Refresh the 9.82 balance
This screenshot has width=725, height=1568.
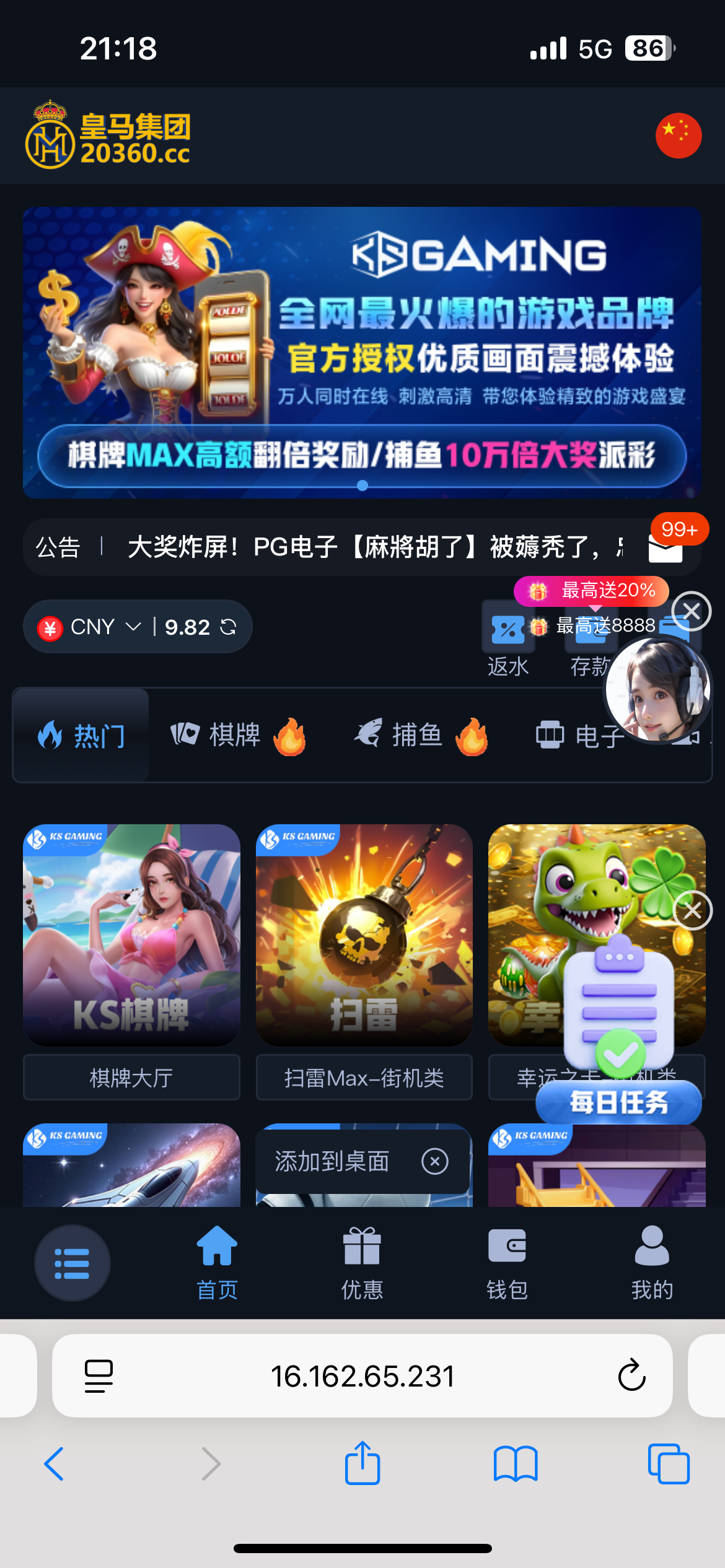click(x=229, y=627)
